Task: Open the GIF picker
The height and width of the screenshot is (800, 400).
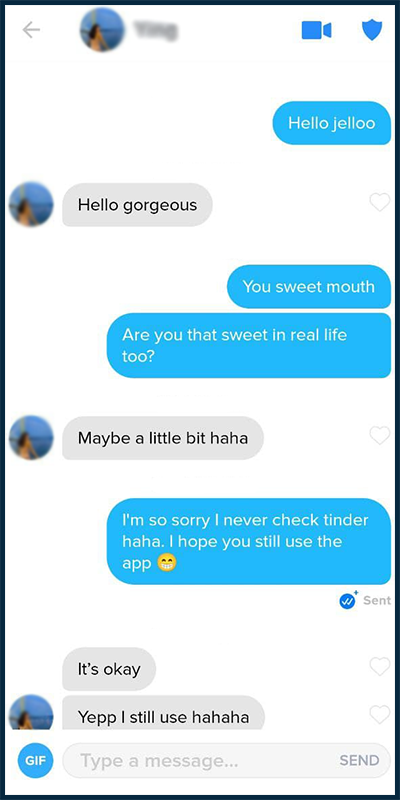Action: (x=35, y=760)
